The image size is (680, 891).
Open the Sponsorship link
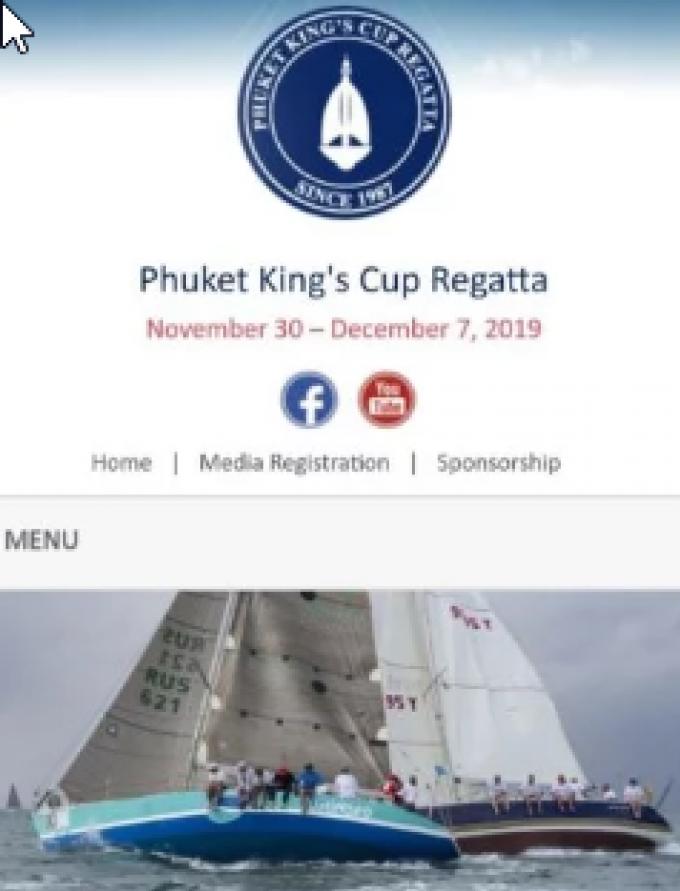pos(498,463)
